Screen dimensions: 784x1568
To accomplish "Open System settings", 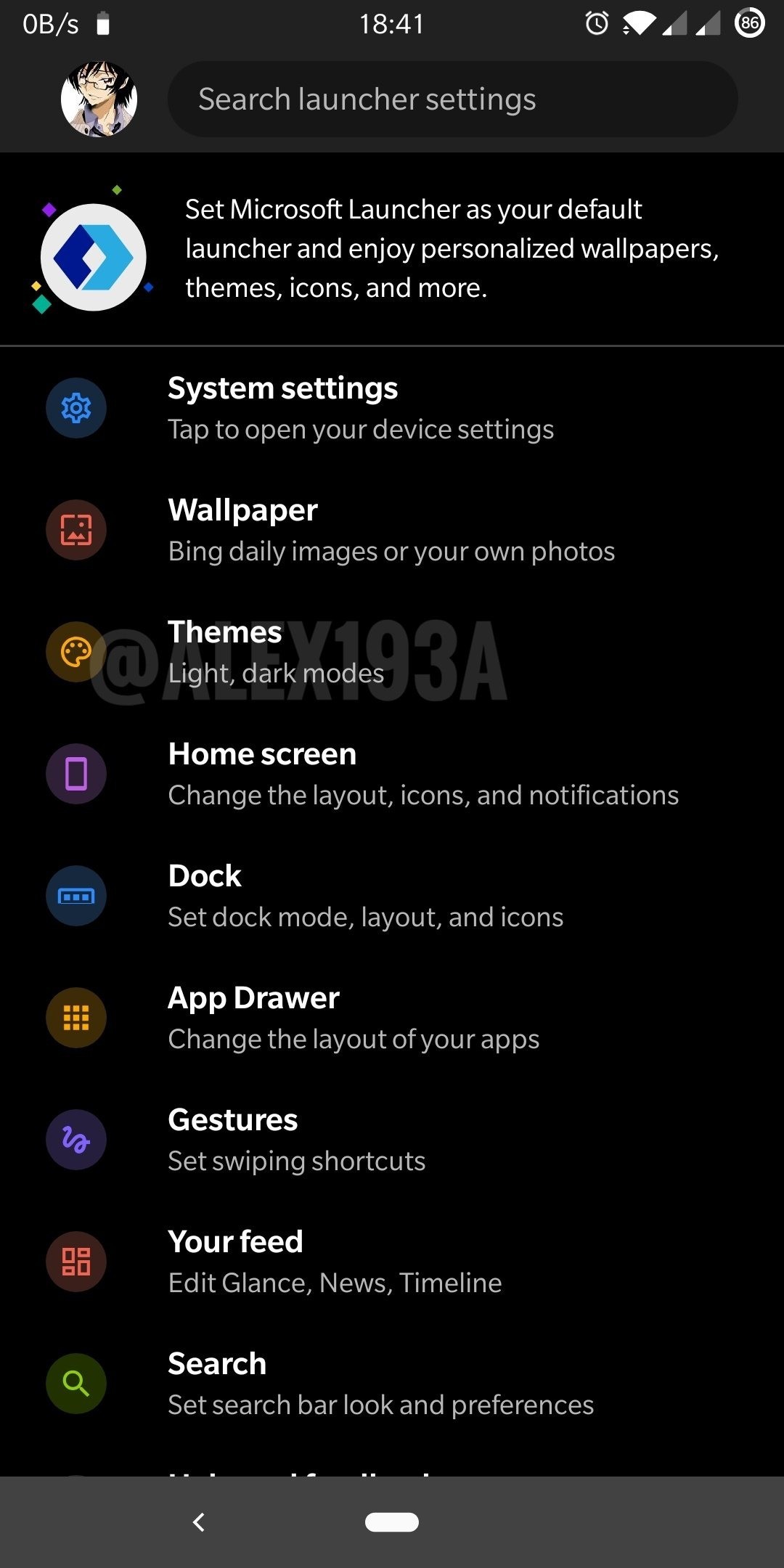I will click(392, 408).
